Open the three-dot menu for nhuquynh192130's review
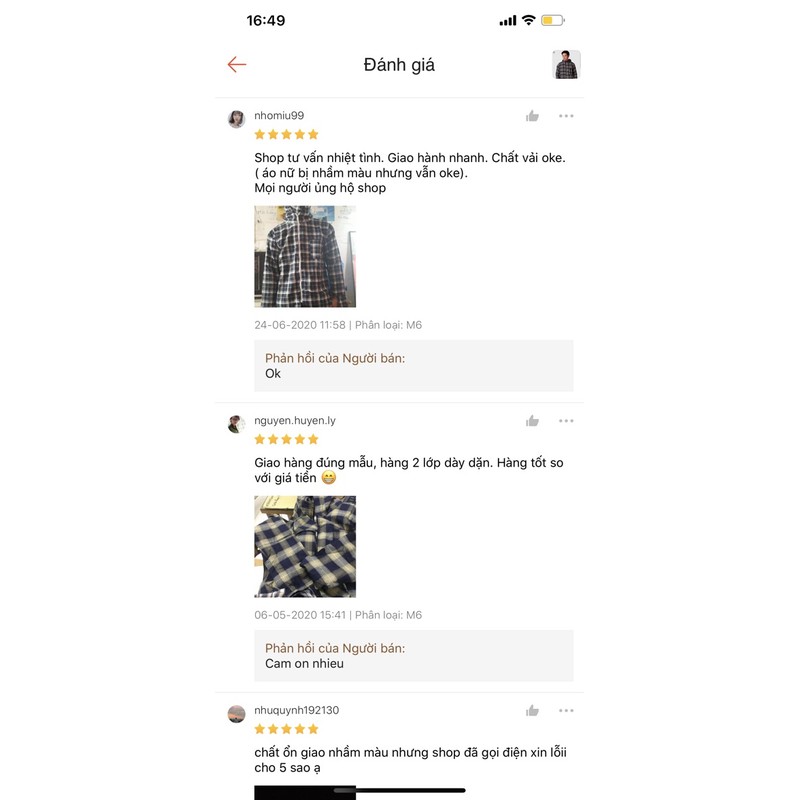This screenshot has height=800, width=800. pyautogui.click(x=566, y=711)
